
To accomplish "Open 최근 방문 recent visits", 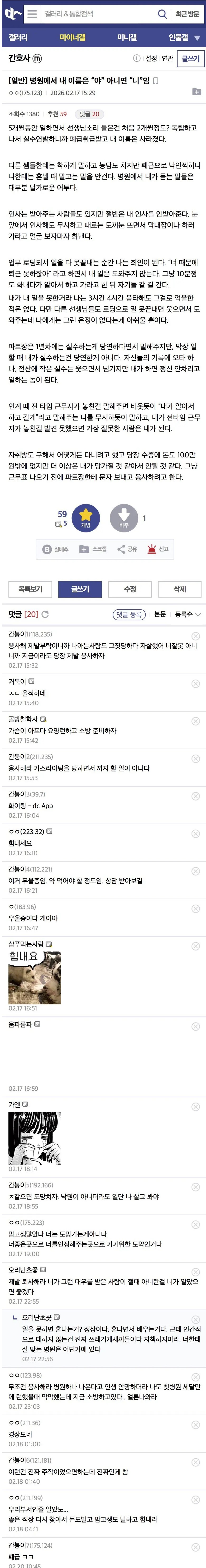I will 187,13.
